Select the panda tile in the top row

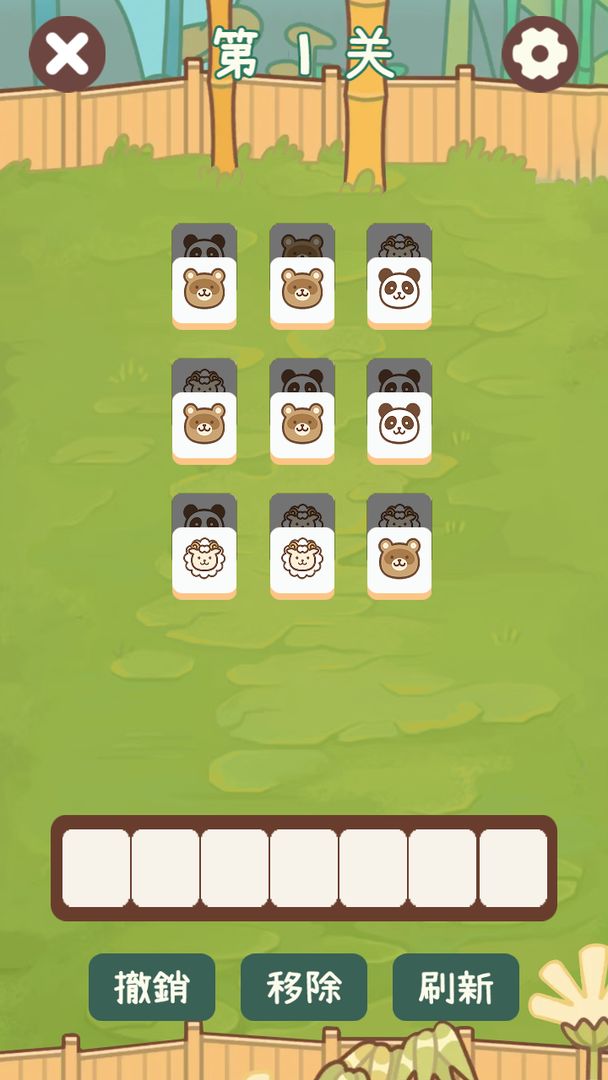pyautogui.click(x=399, y=290)
